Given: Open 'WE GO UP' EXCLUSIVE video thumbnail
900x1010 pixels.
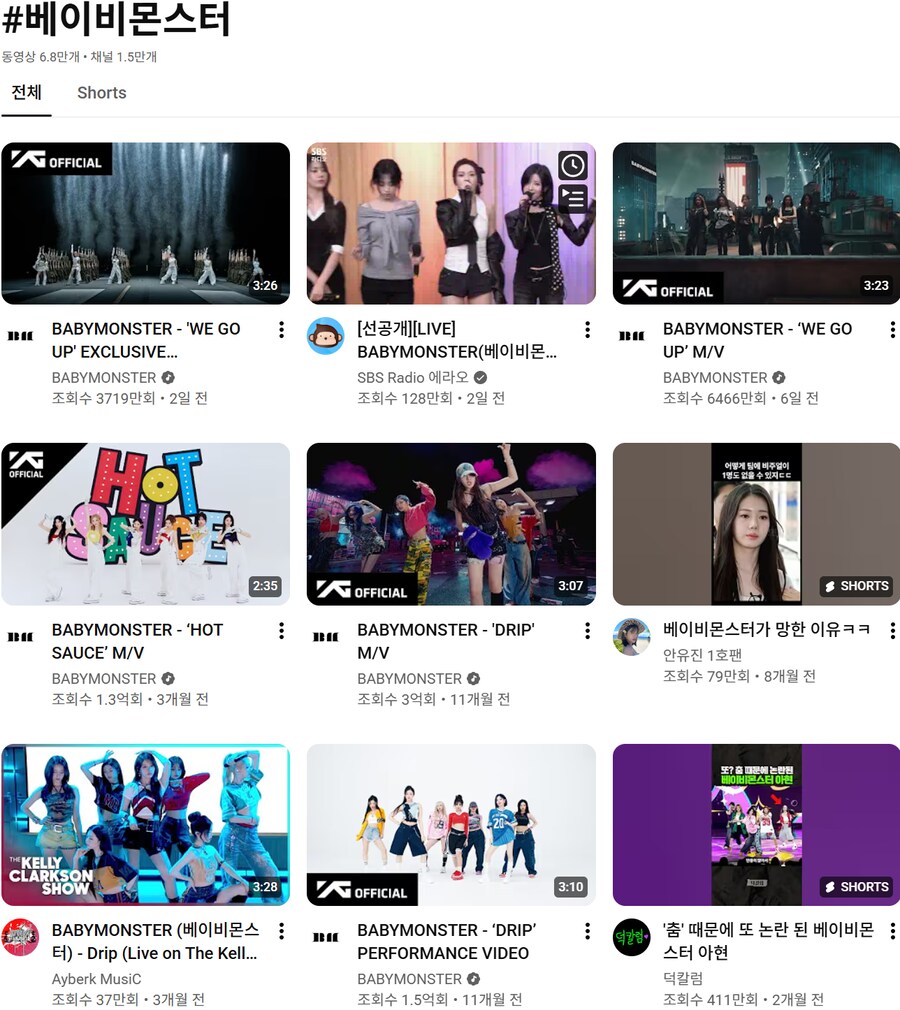Looking at the screenshot, I should tap(146, 223).
